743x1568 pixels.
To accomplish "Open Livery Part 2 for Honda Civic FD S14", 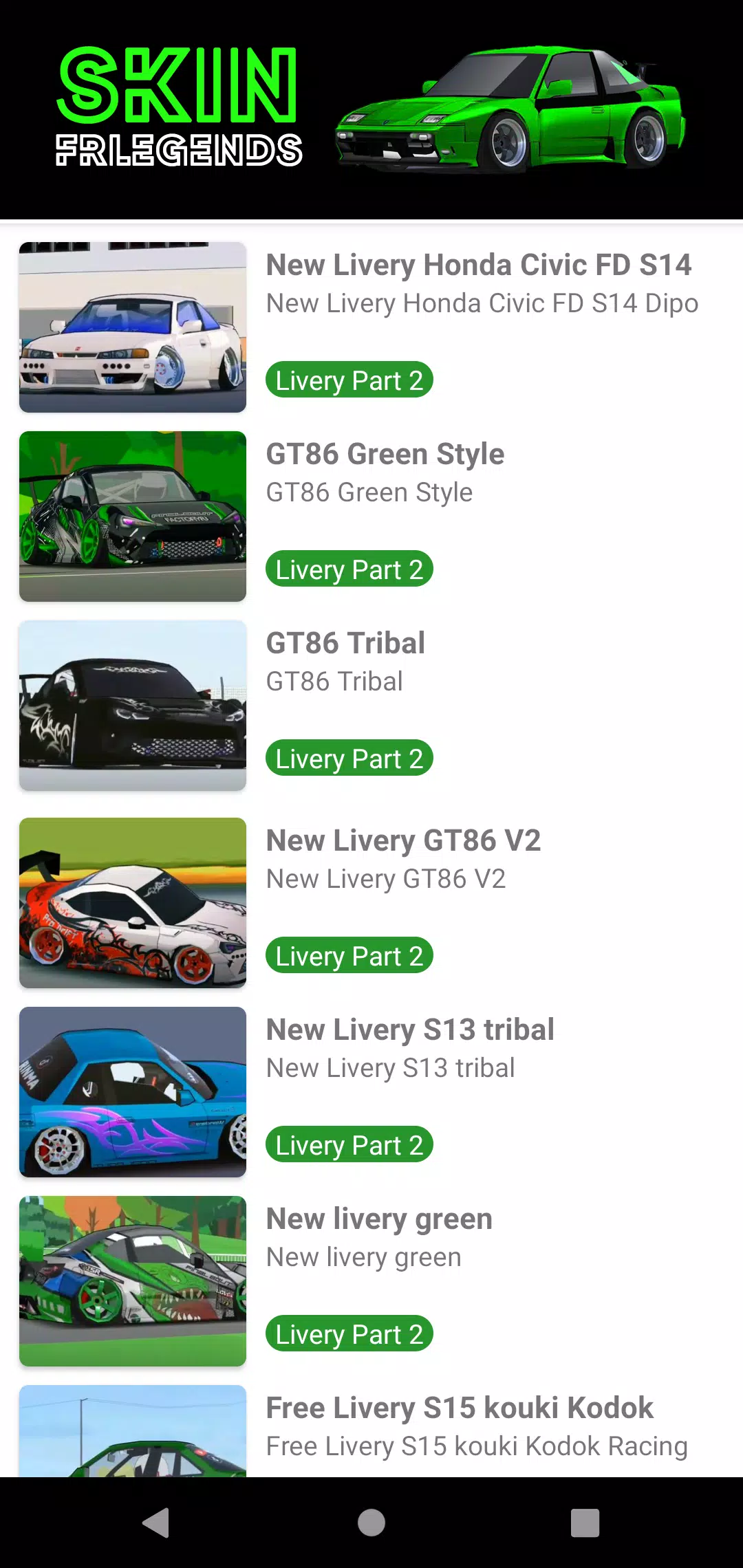I will 348,380.
